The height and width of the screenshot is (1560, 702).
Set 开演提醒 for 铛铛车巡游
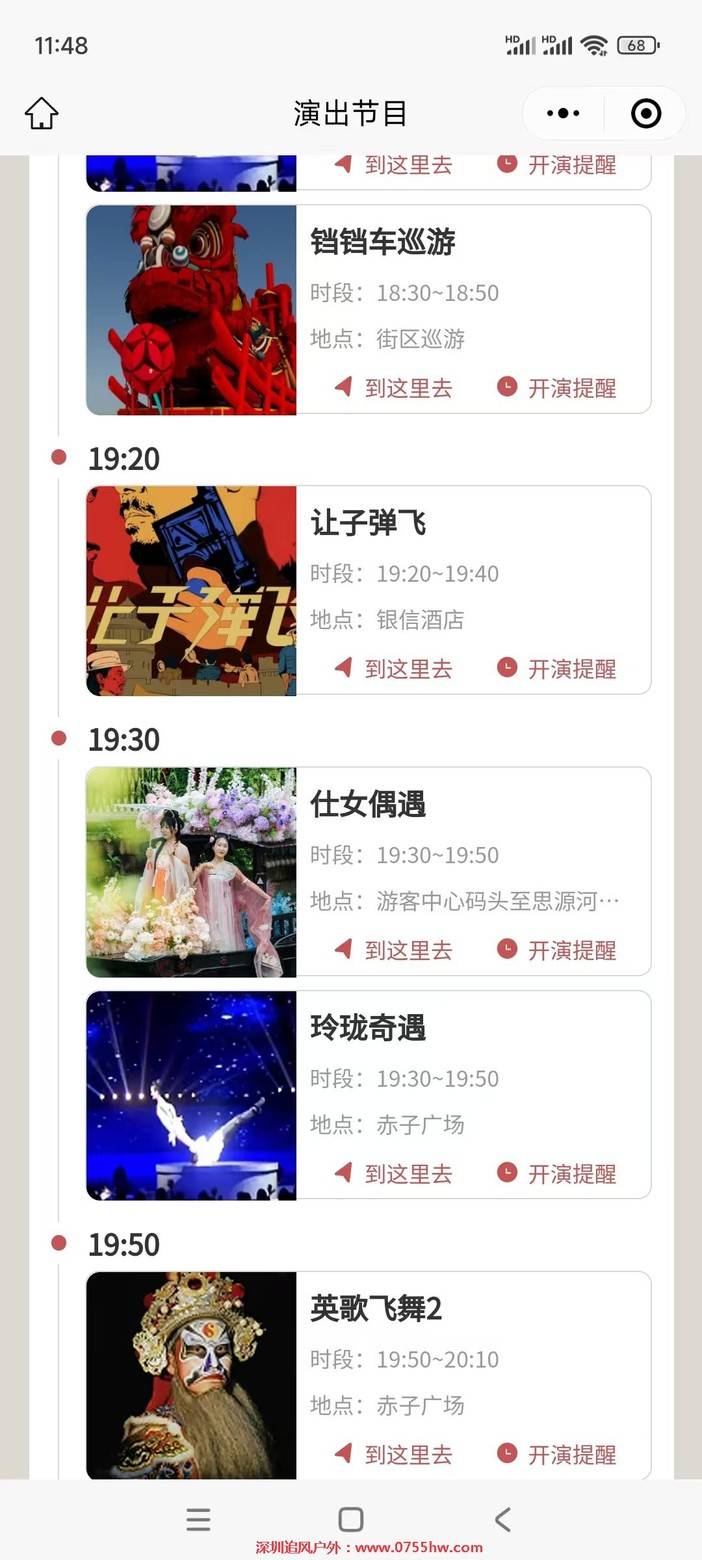point(557,388)
